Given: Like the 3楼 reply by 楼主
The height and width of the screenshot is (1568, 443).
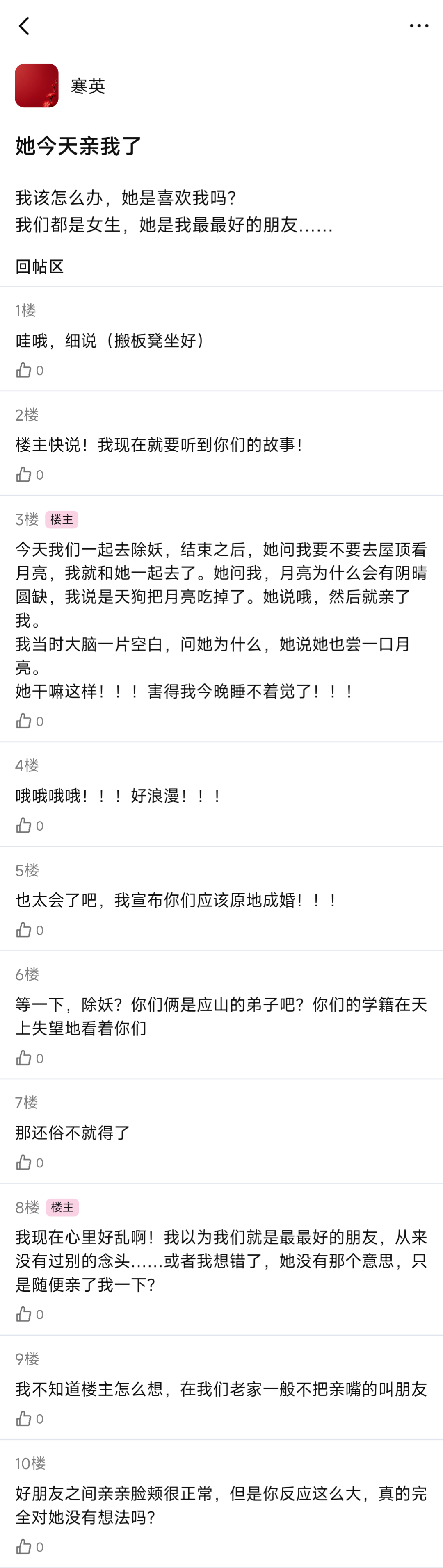Looking at the screenshot, I should click(x=24, y=721).
